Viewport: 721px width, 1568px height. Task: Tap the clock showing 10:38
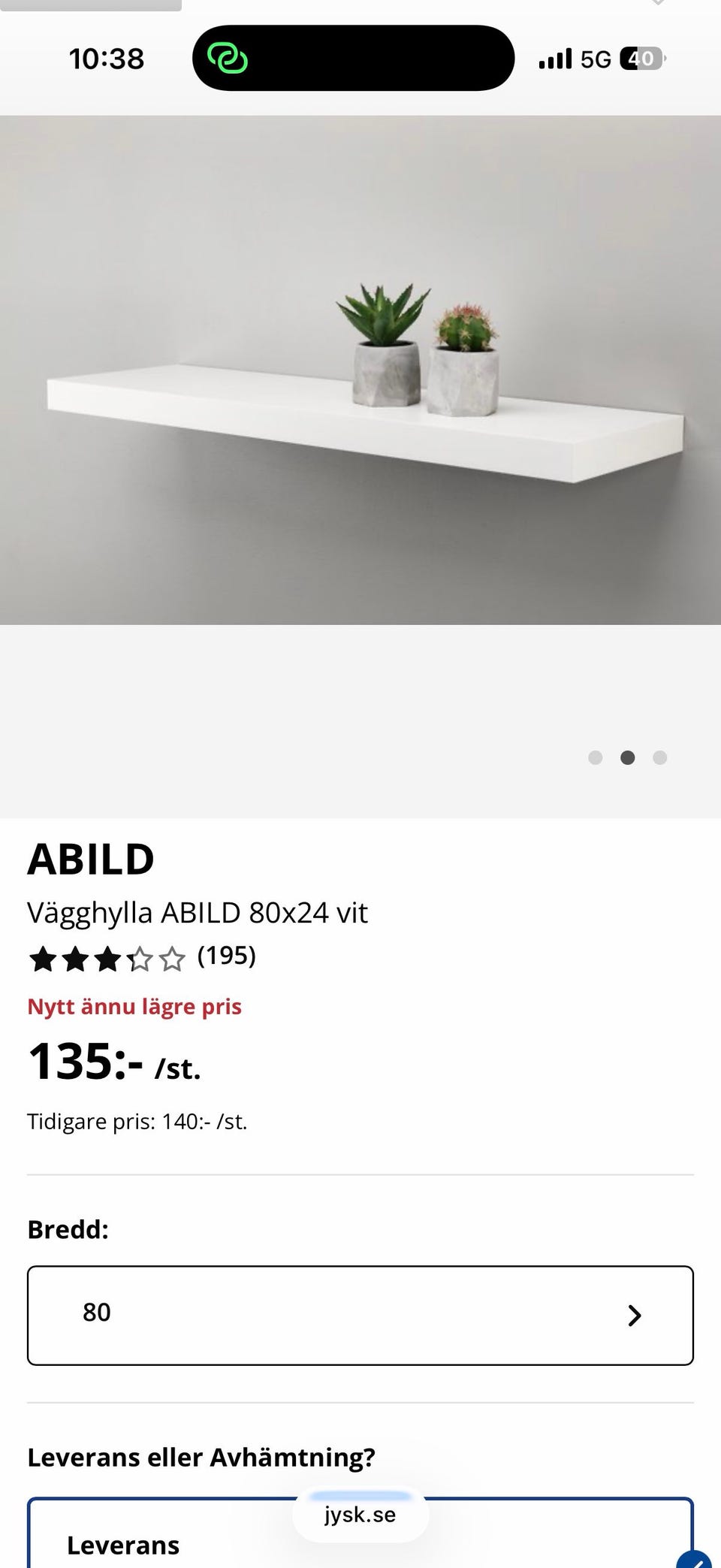point(106,59)
